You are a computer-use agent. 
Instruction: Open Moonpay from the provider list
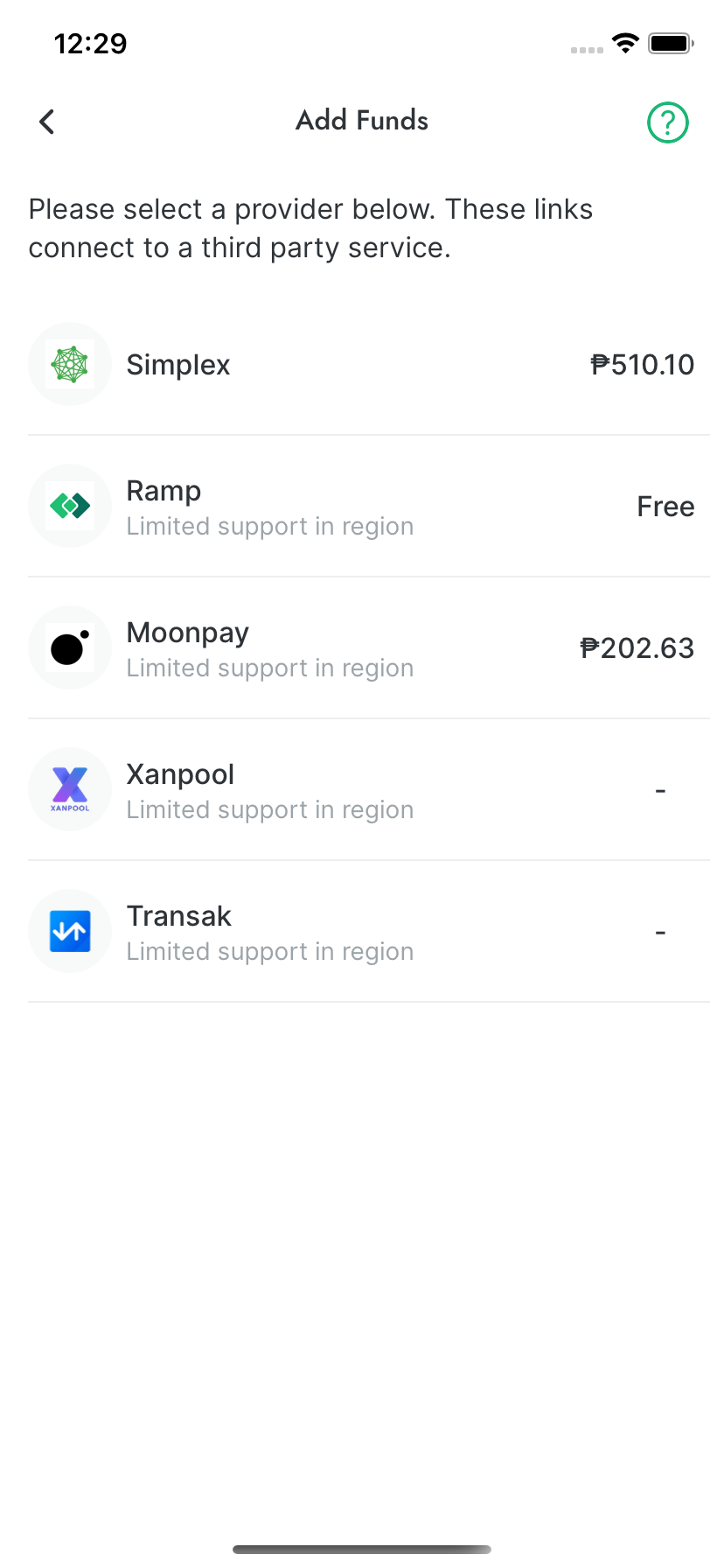coord(362,647)
